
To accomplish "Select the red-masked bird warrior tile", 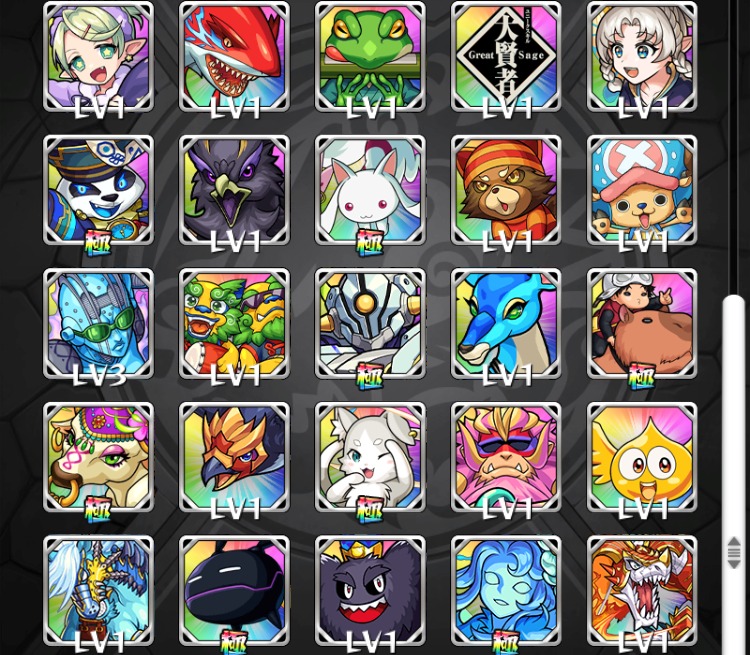I will coord(234,457).
